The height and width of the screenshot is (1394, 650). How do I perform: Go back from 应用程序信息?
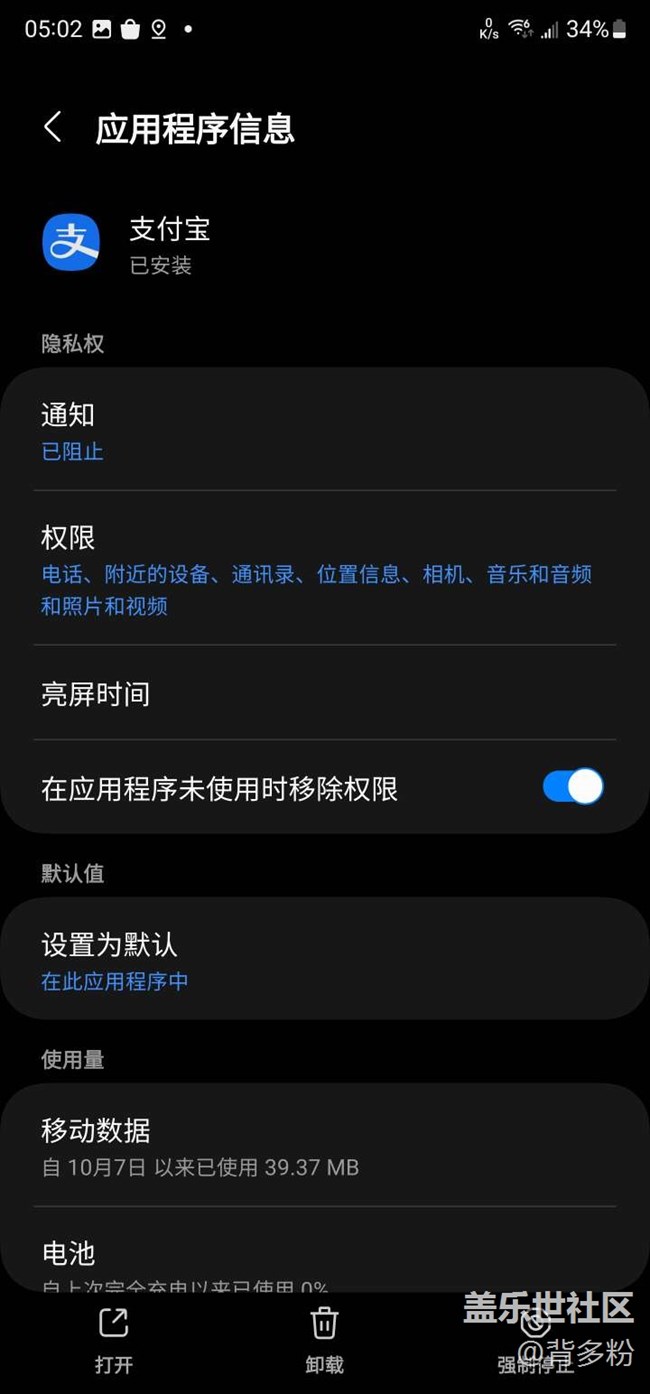click(53, 128)
